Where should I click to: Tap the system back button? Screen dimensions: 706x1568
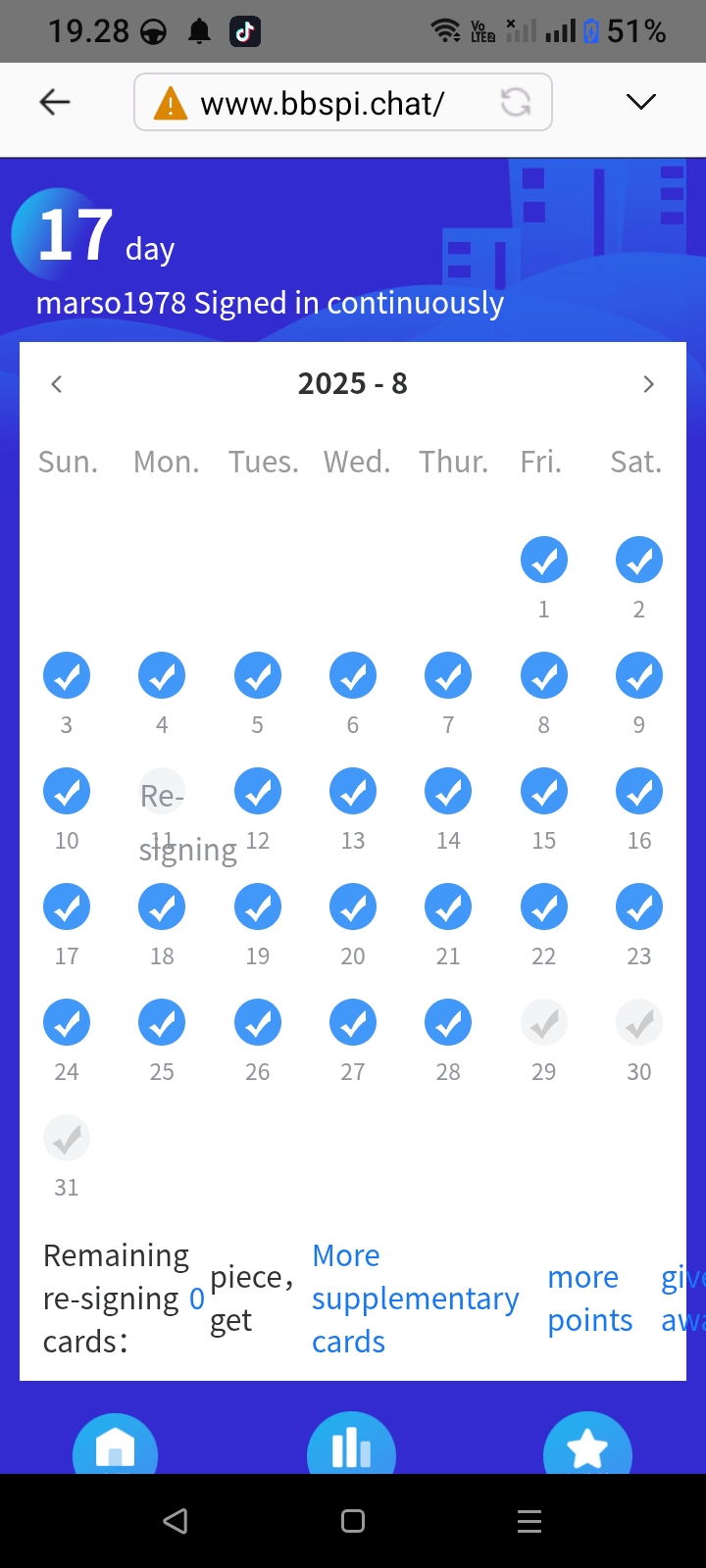176,1521
